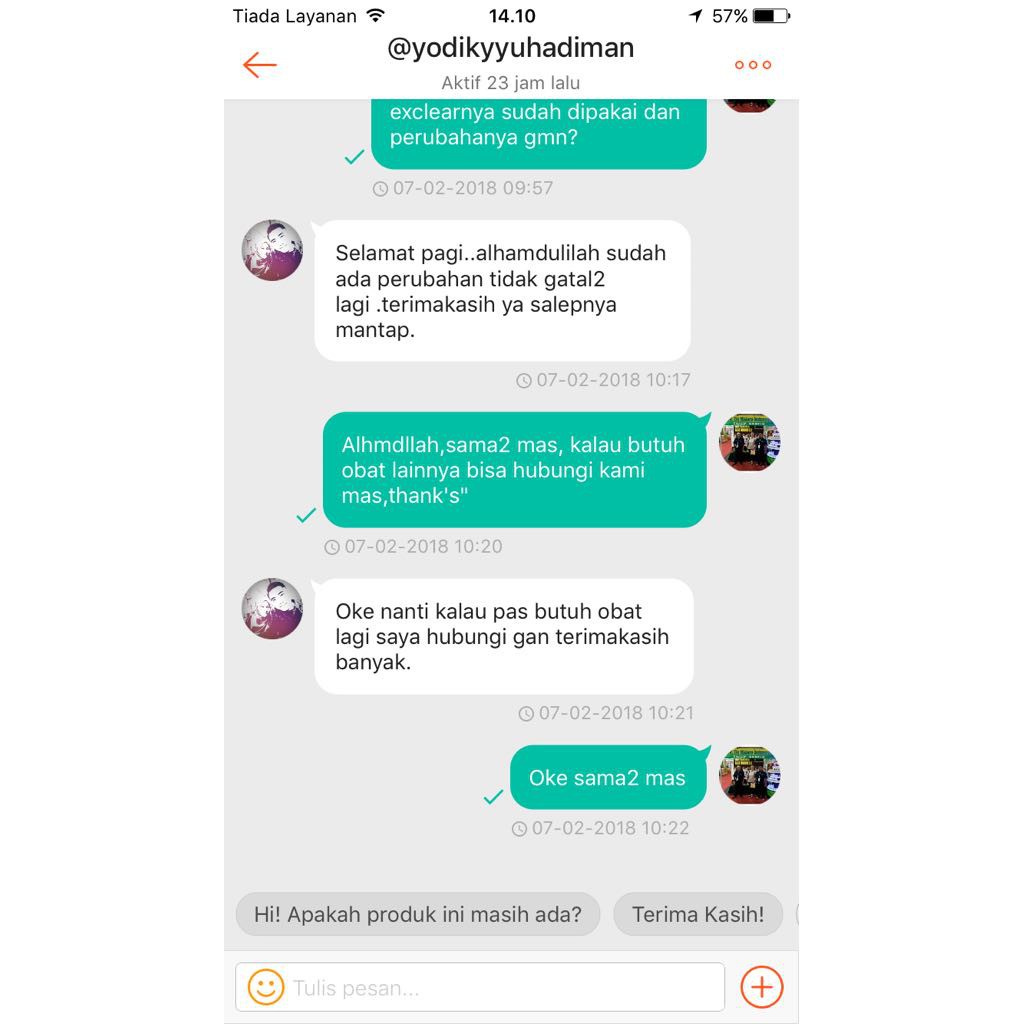Open the three-dot overflow menu

pyautogui.click(x=753, y=65)
